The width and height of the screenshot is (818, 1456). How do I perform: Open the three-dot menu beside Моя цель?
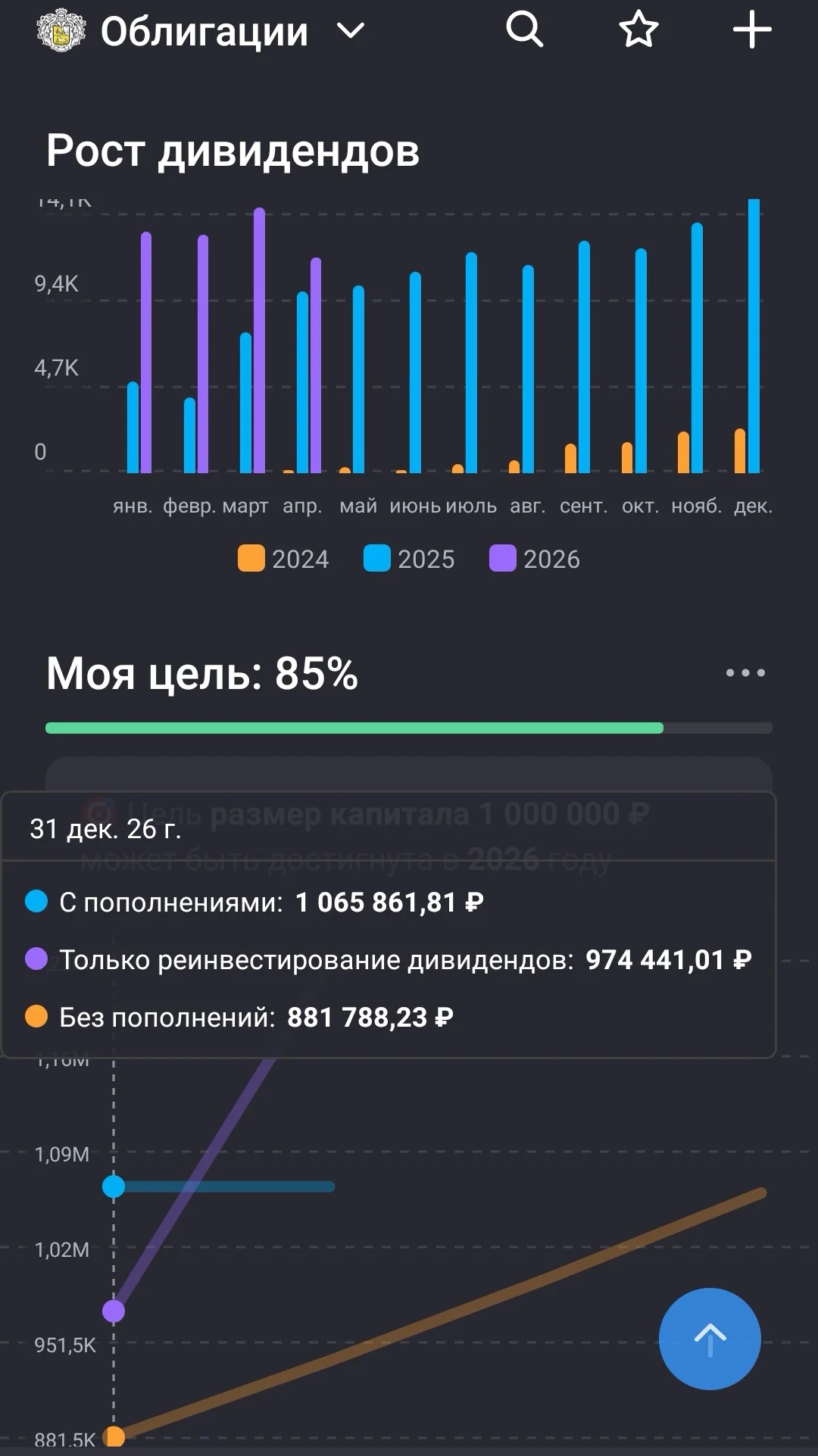click(745, 672)
